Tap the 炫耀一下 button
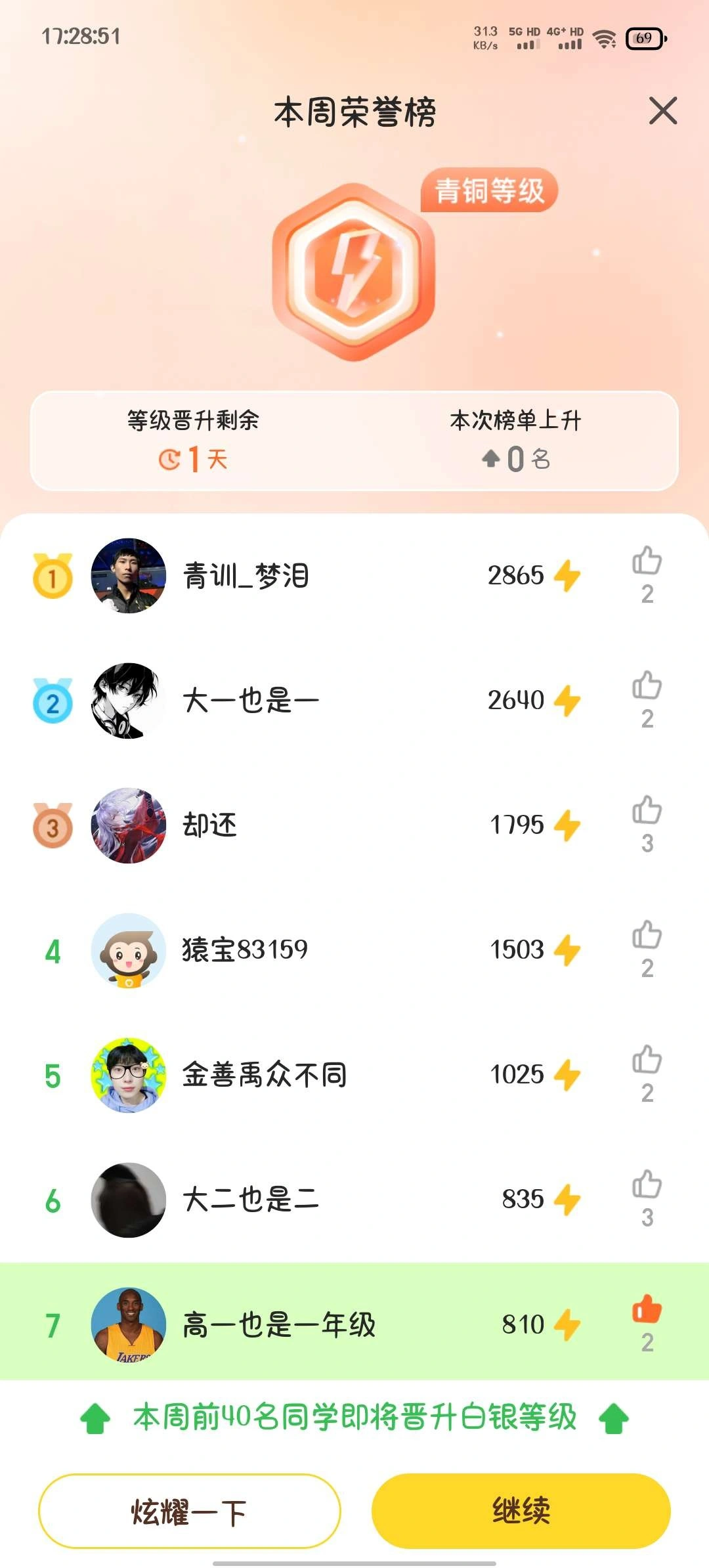Image resolution: width=709 pixels, height=1568 pixels. pos(190,1511)
